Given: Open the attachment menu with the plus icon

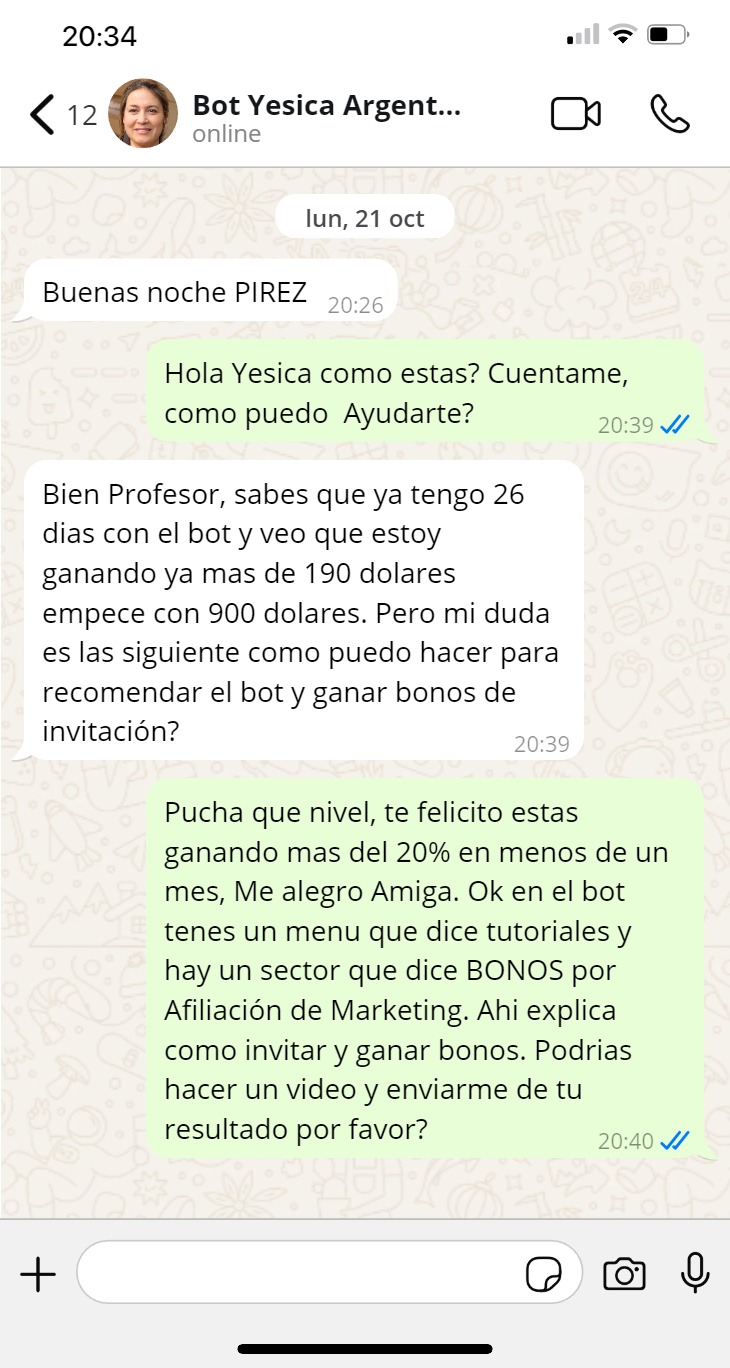Looking at the screenshot, I should click(38, 1274).
